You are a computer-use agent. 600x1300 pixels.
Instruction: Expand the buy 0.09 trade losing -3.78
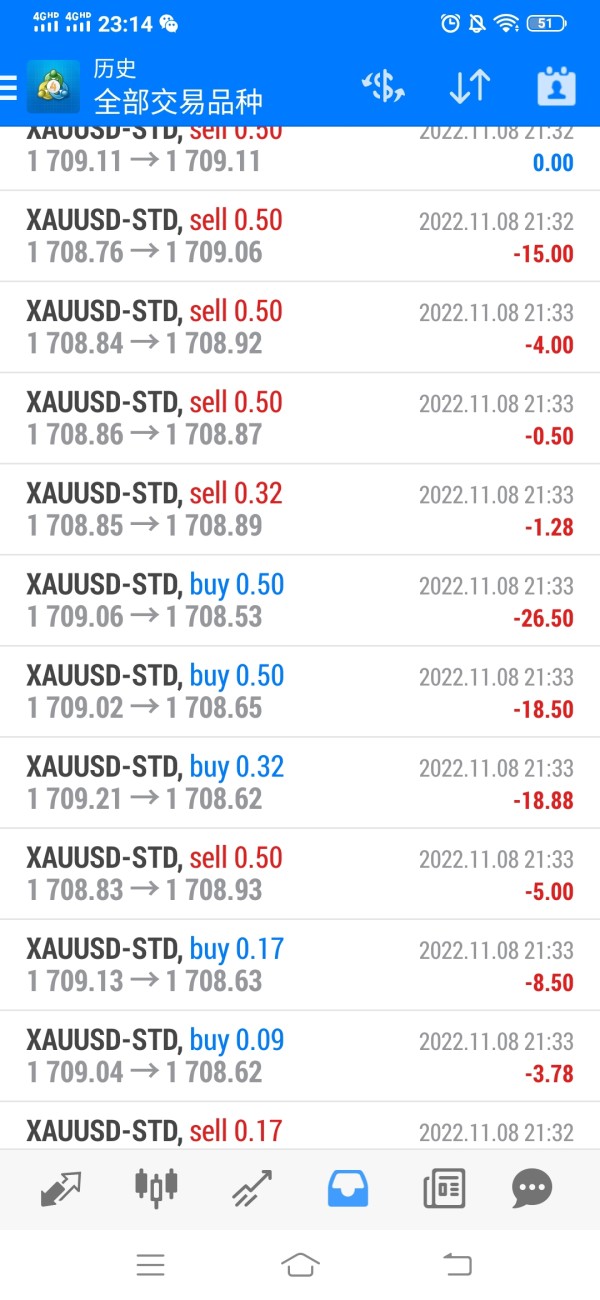[x=300, y=1055]
